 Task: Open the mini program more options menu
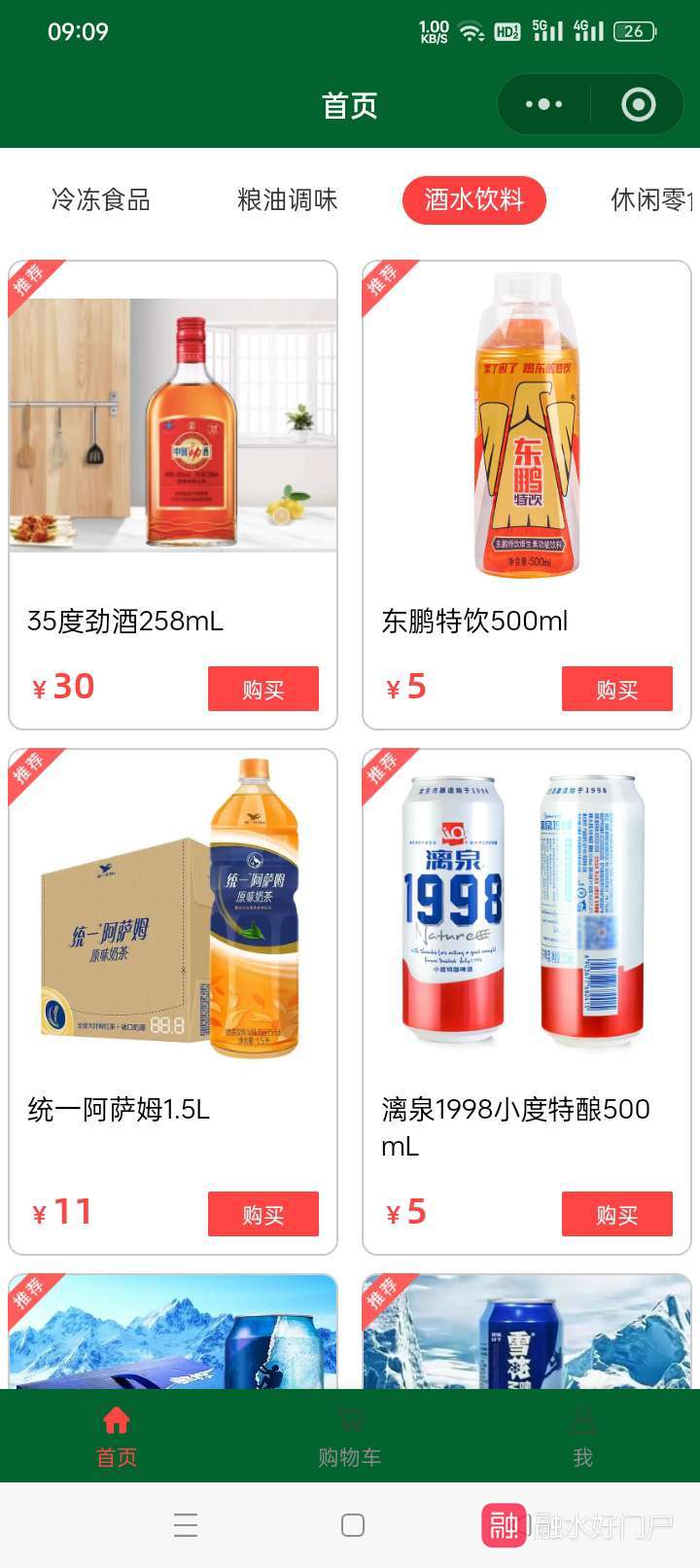(543, 104)
